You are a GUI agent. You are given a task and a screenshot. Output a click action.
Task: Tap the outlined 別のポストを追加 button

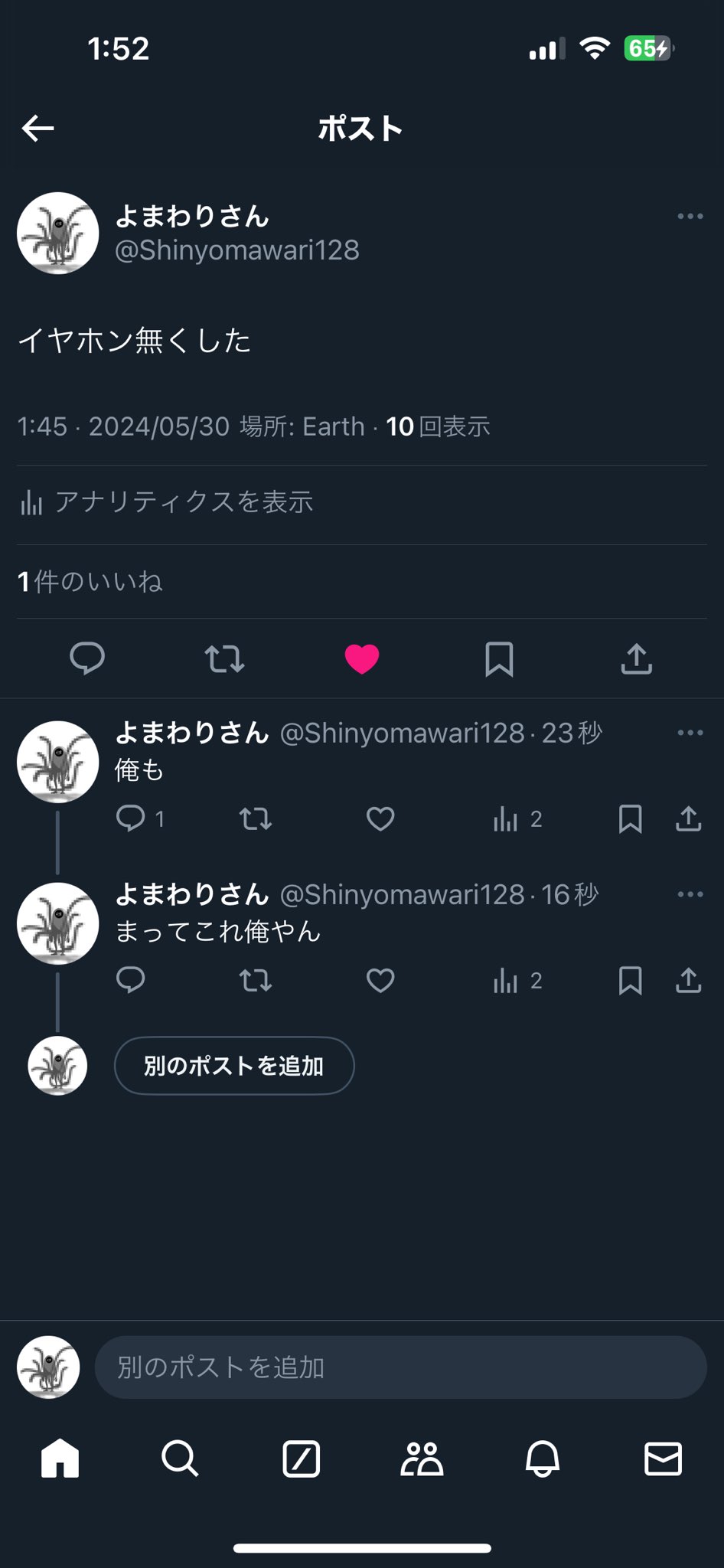(234, 1066)
